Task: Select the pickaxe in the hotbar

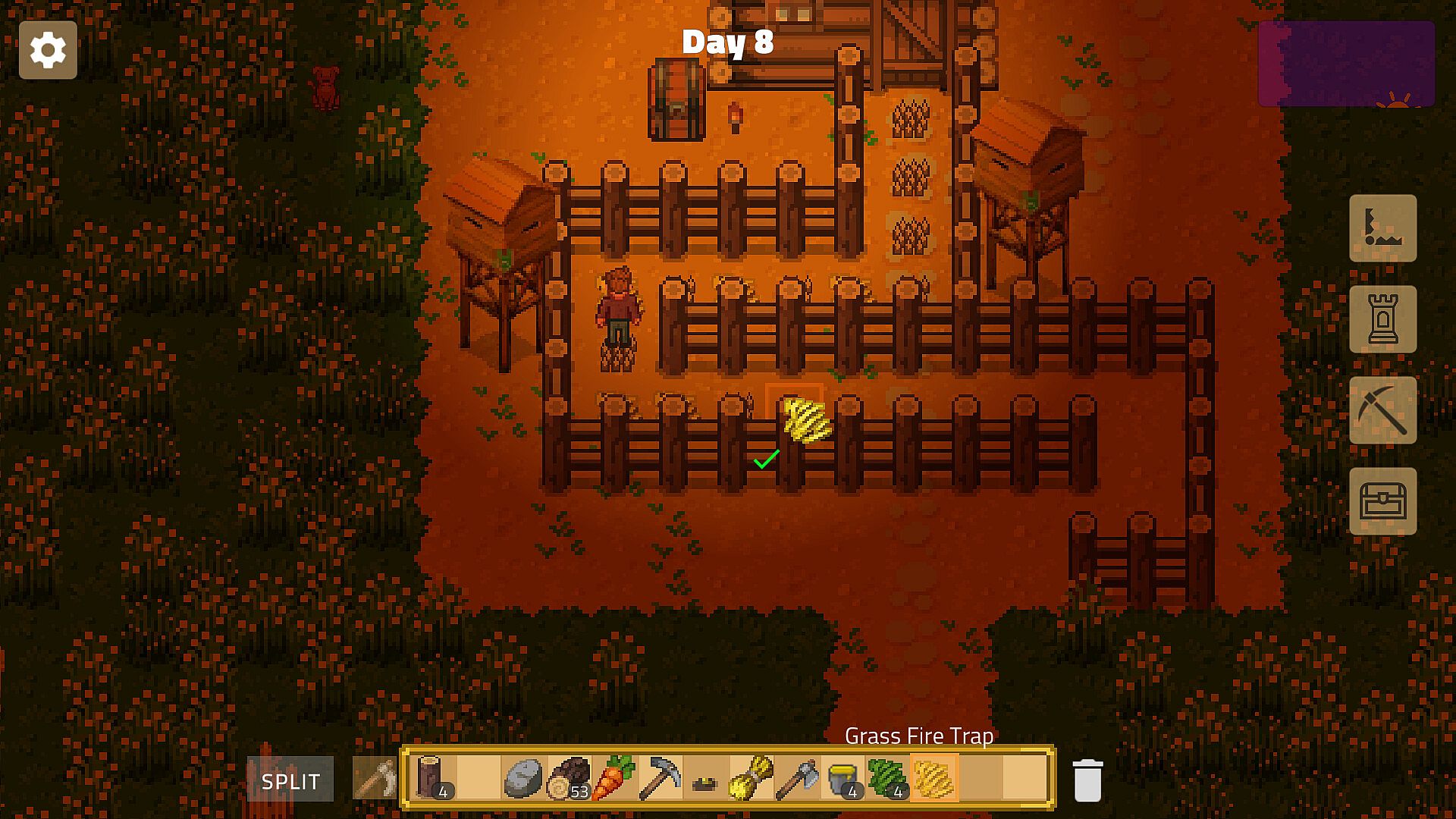Action: [x=659, y=778]
